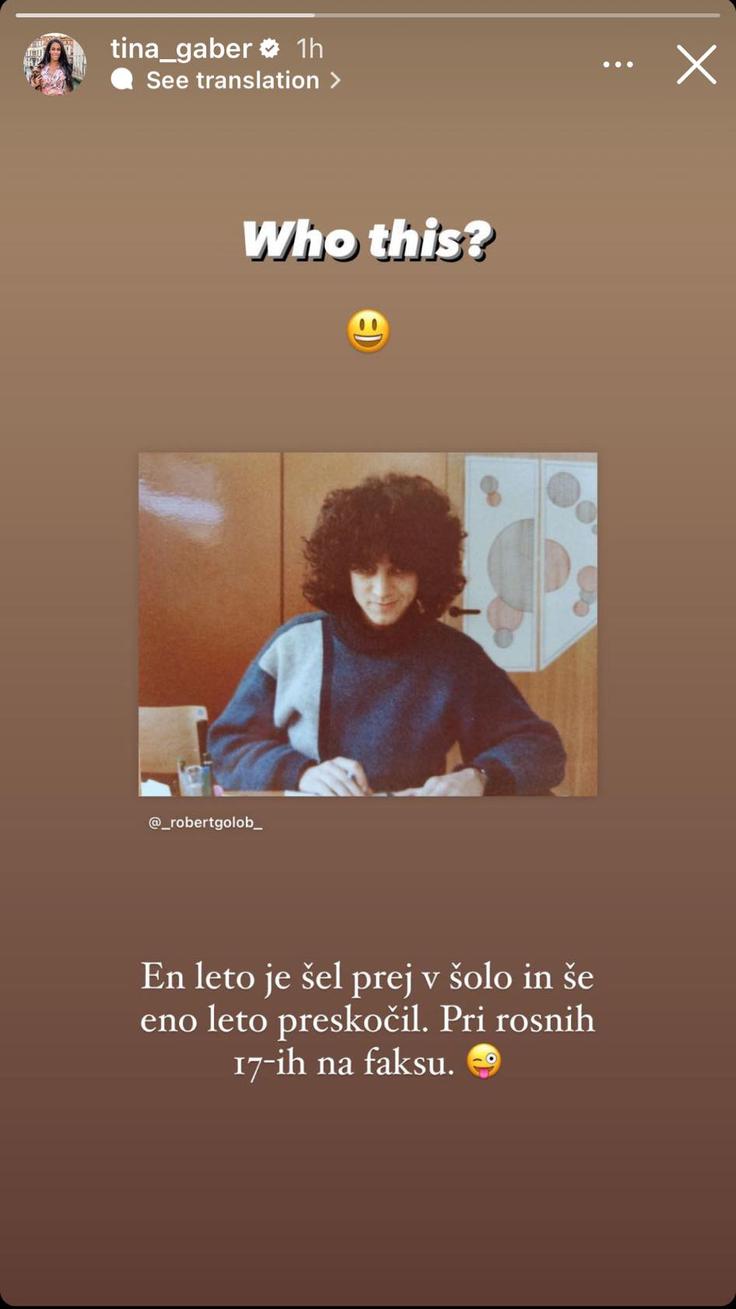Open tina_gaber's profile picture
736x1309 pixels.
[x=55, y=64]
